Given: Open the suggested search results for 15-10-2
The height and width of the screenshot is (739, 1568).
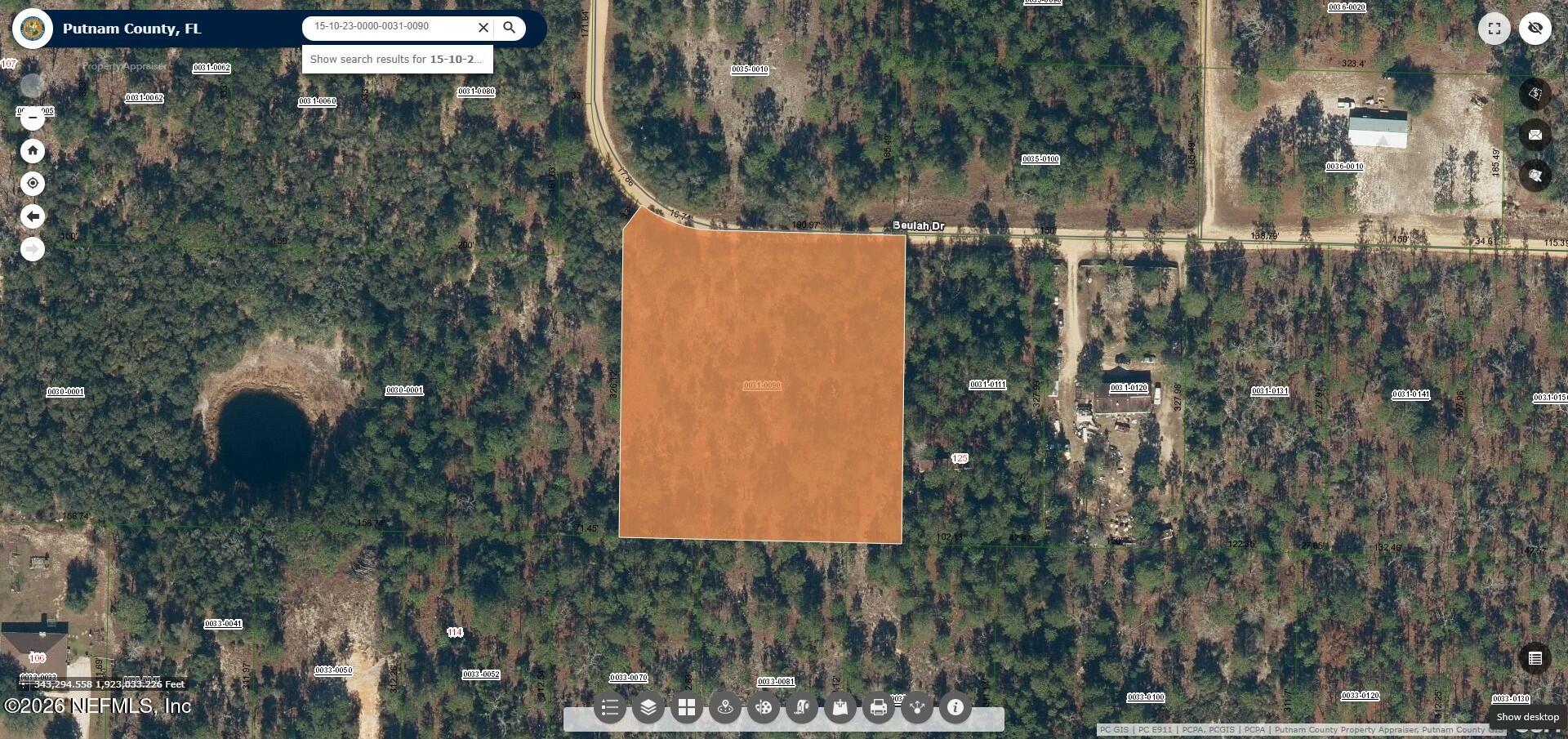Looking at the screenshot, I should click(397, 60).
